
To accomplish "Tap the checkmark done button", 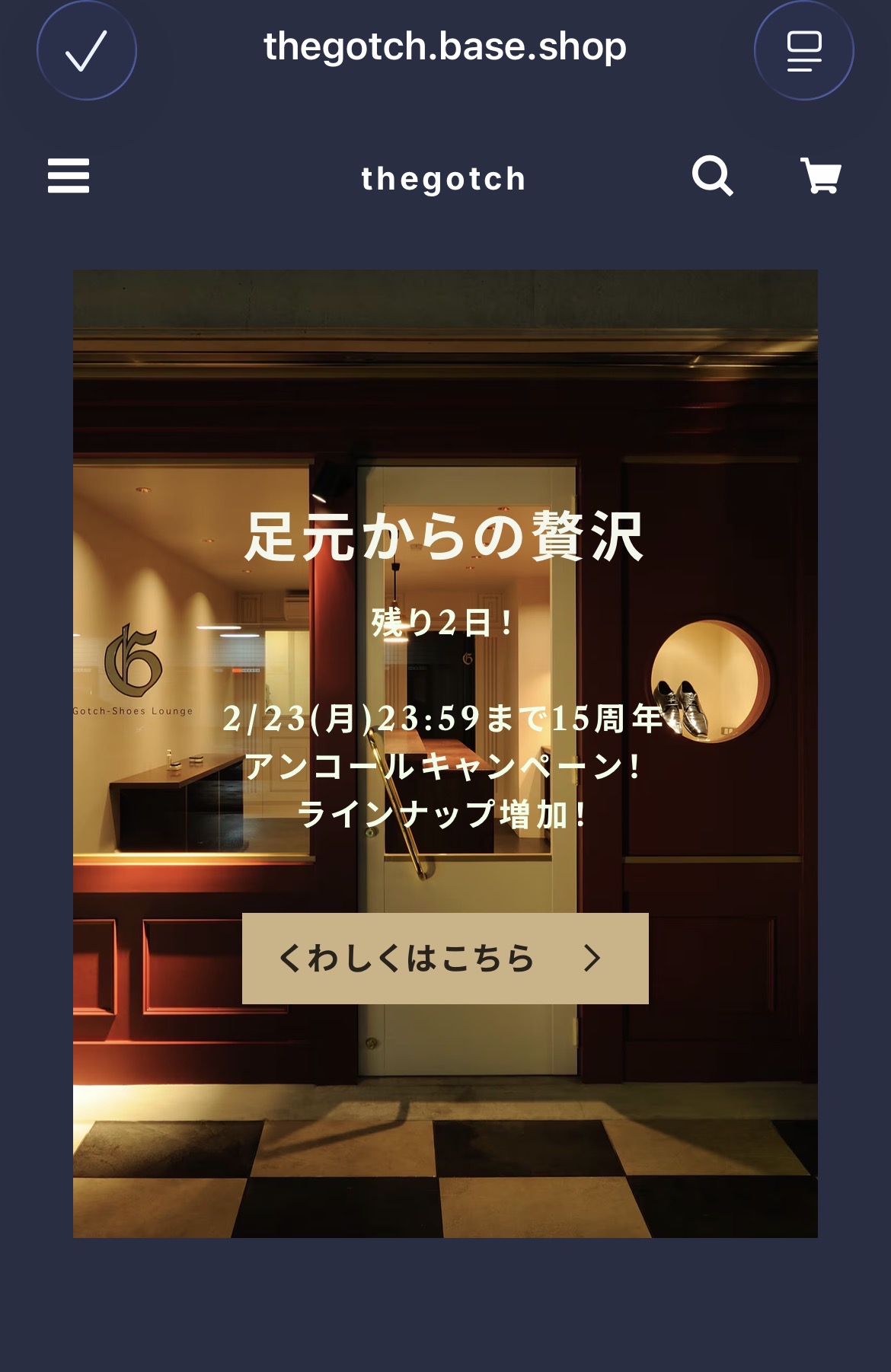I will (86, 50).
